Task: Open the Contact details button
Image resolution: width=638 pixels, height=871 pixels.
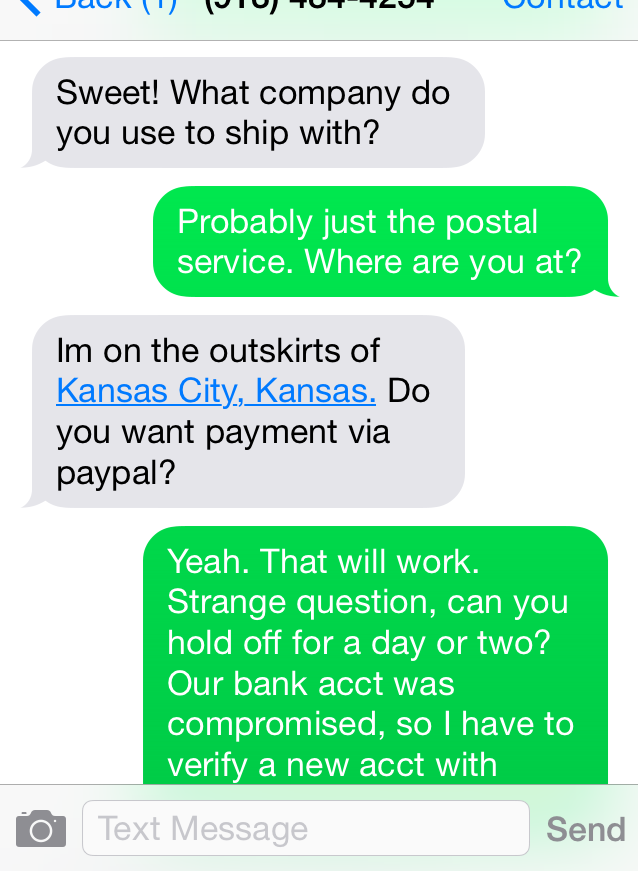Action: tap(562, 5)
